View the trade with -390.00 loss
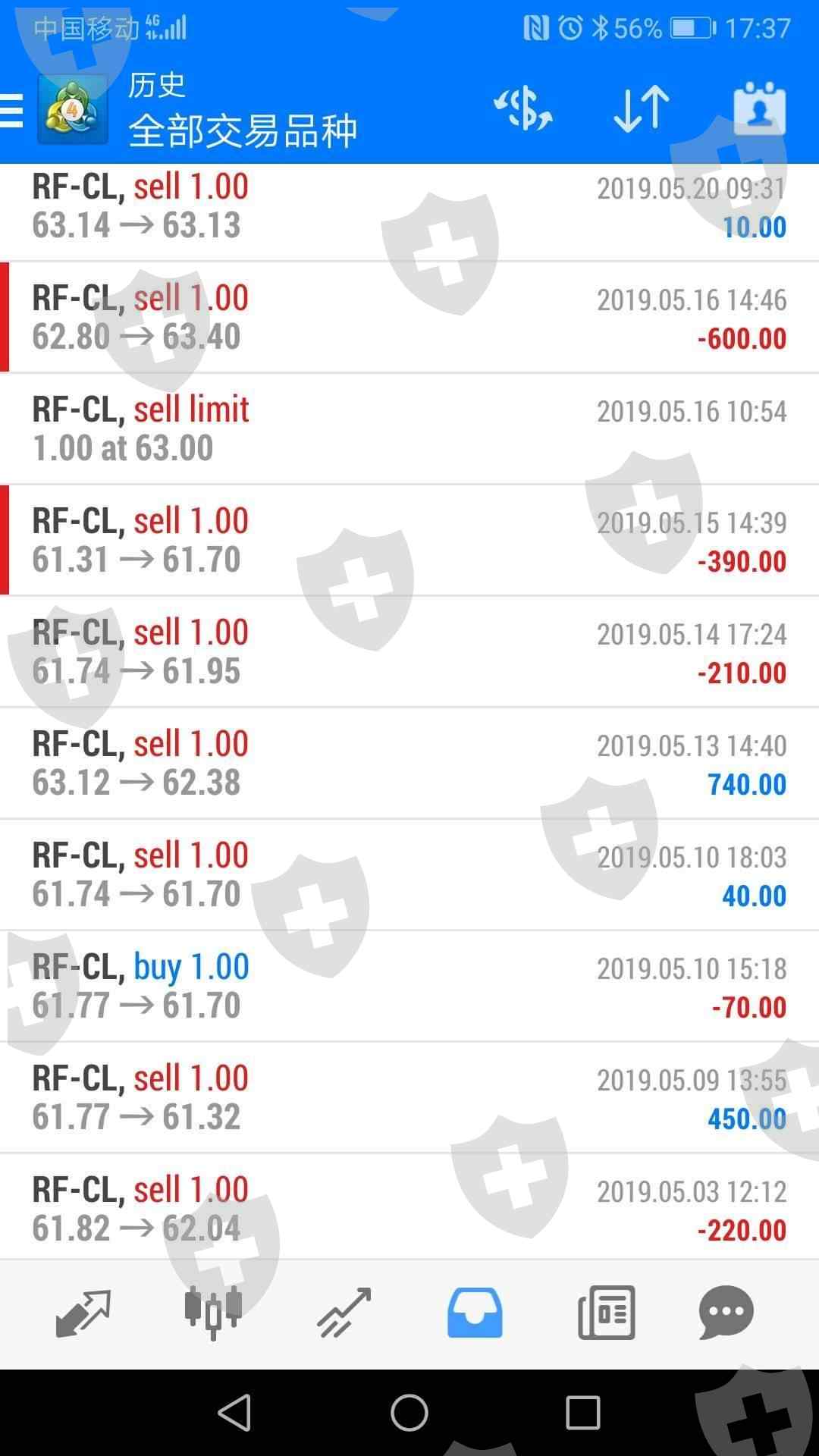The width and height of the screenshot is (819, 1456). [409, 541]
